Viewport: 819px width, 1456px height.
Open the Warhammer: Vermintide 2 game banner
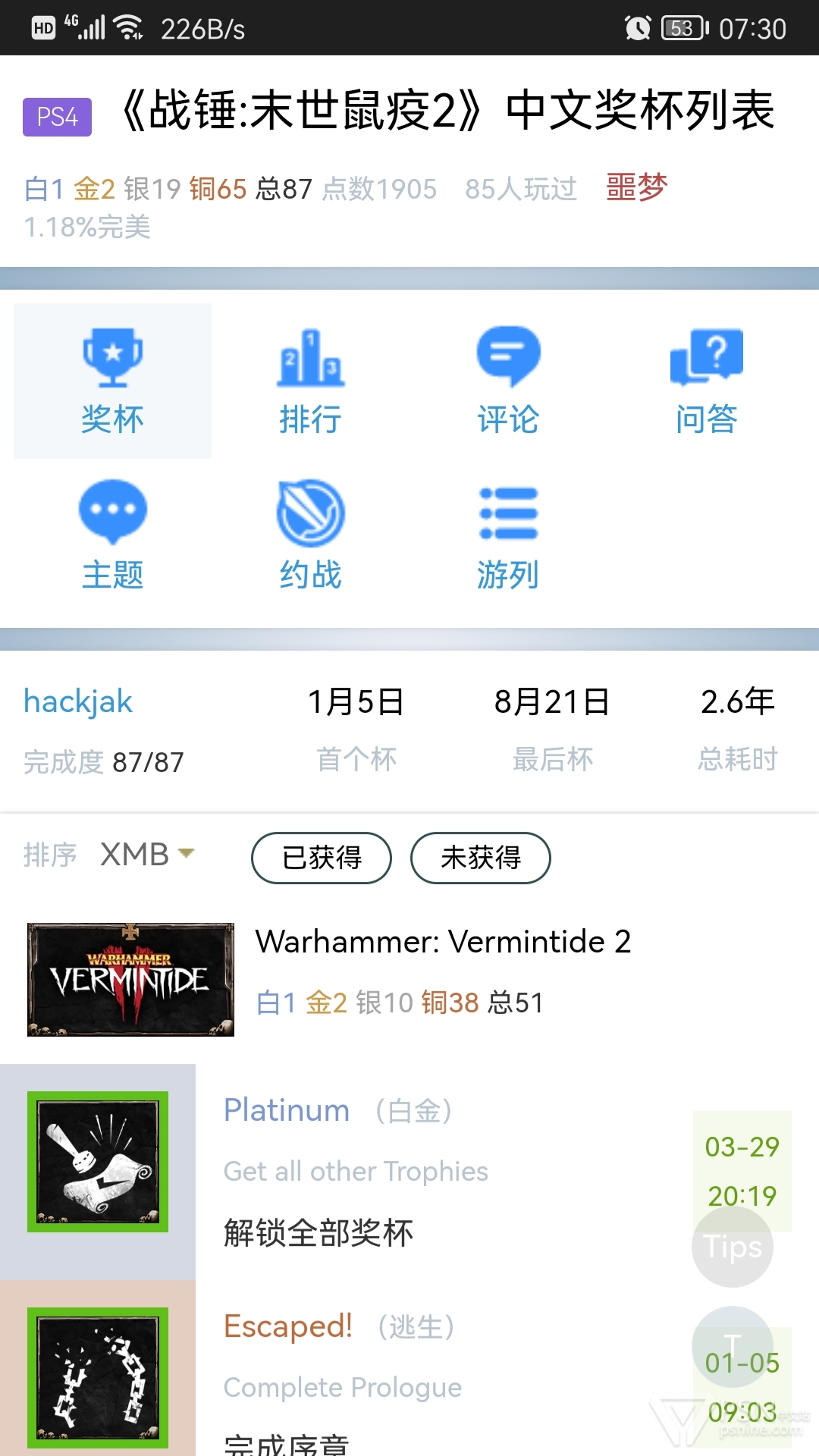coord(130,980)
